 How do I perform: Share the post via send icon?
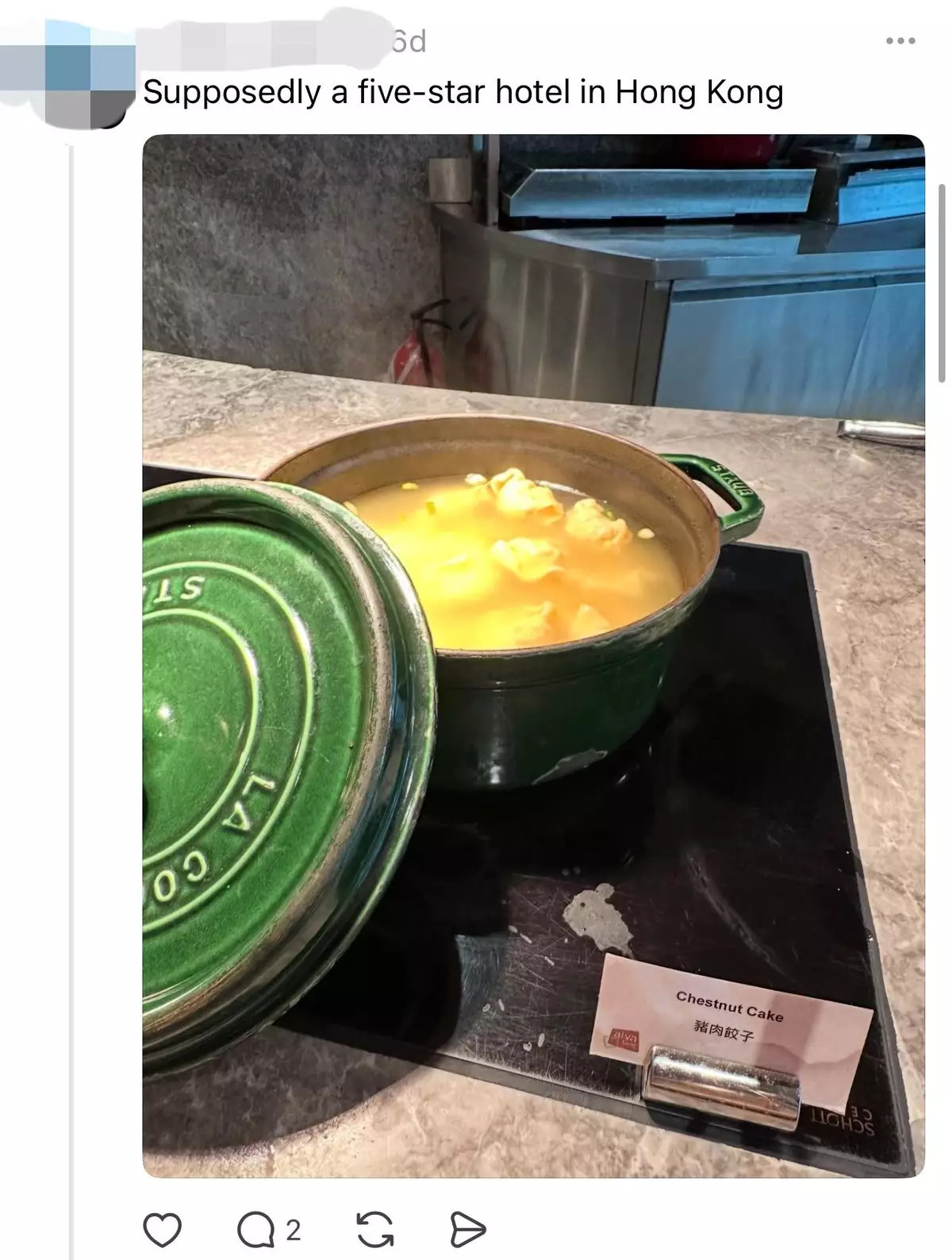[x=467, y=1230]
